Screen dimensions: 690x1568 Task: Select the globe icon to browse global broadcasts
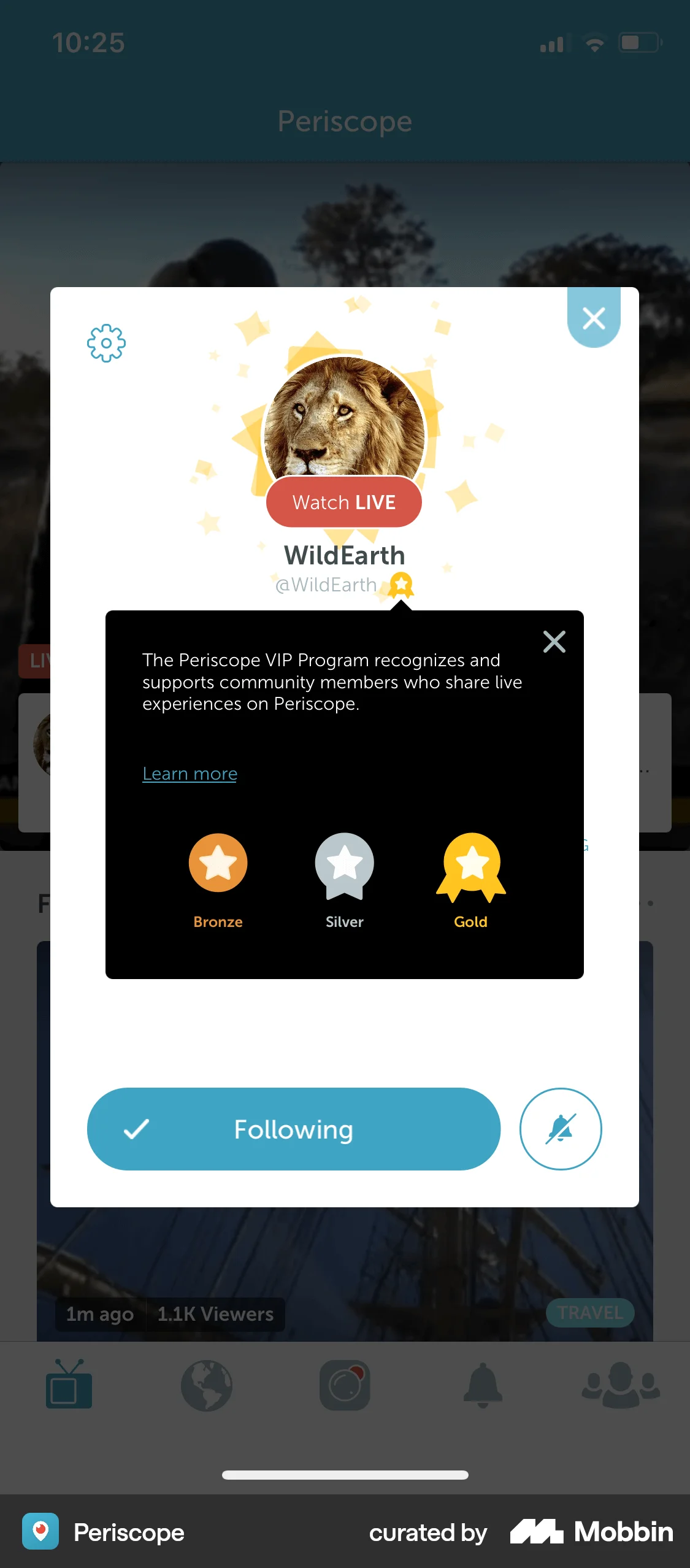(x=207, y=1388)
